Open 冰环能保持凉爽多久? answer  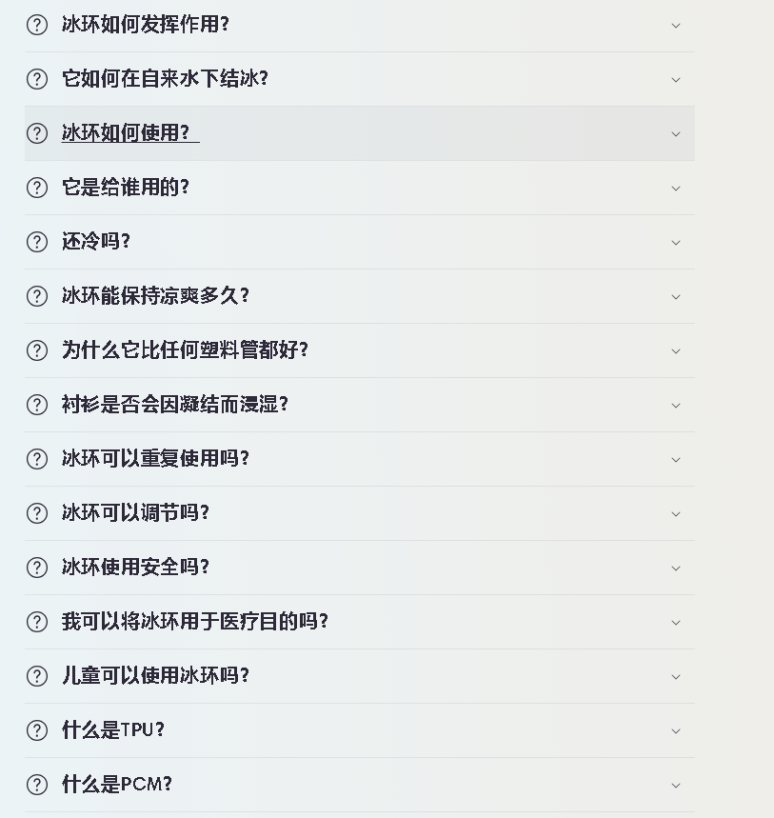(155, 296)
